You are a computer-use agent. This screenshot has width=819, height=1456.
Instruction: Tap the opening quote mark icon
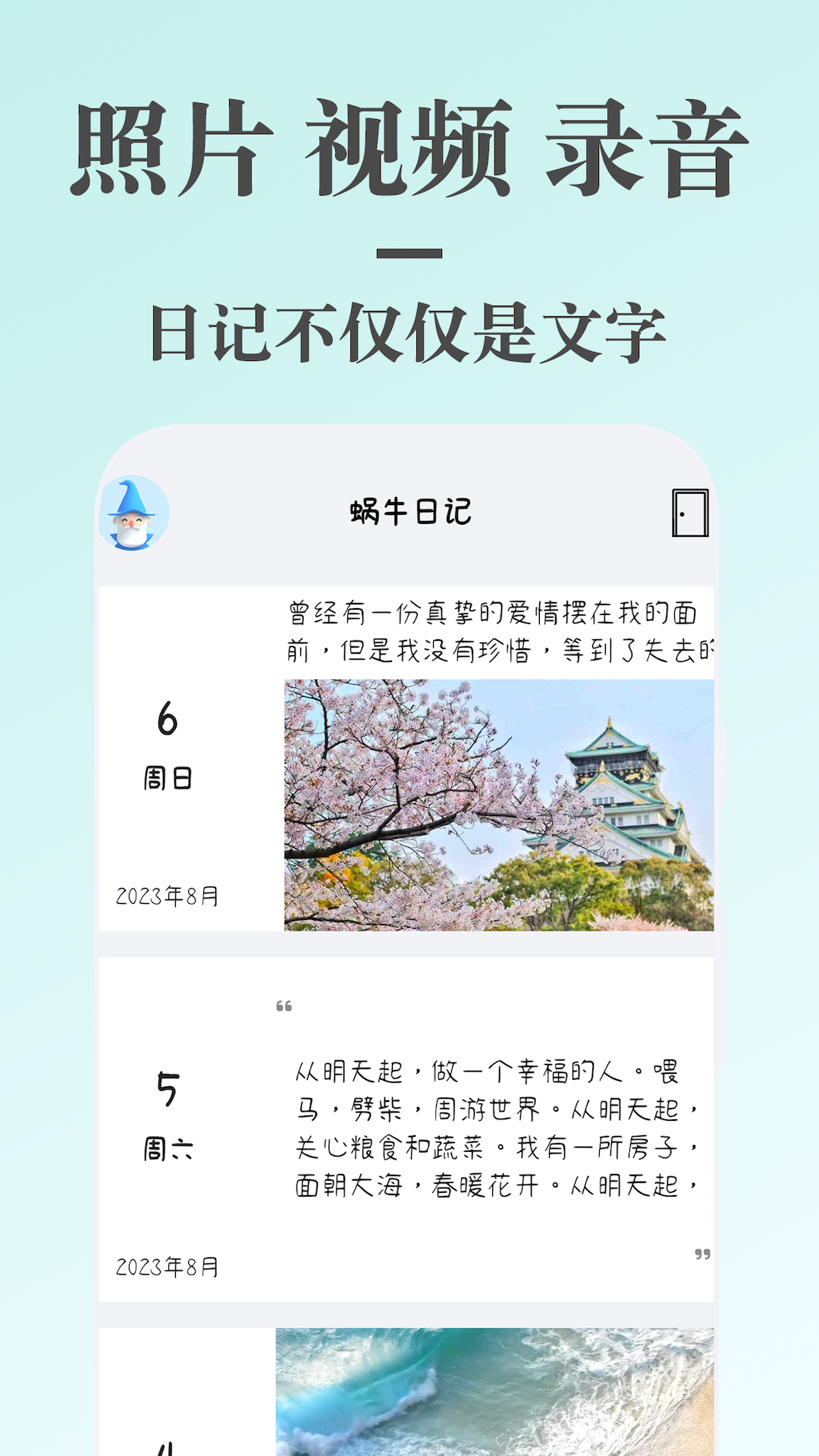pyautogui.click(x=284, y=1007)
